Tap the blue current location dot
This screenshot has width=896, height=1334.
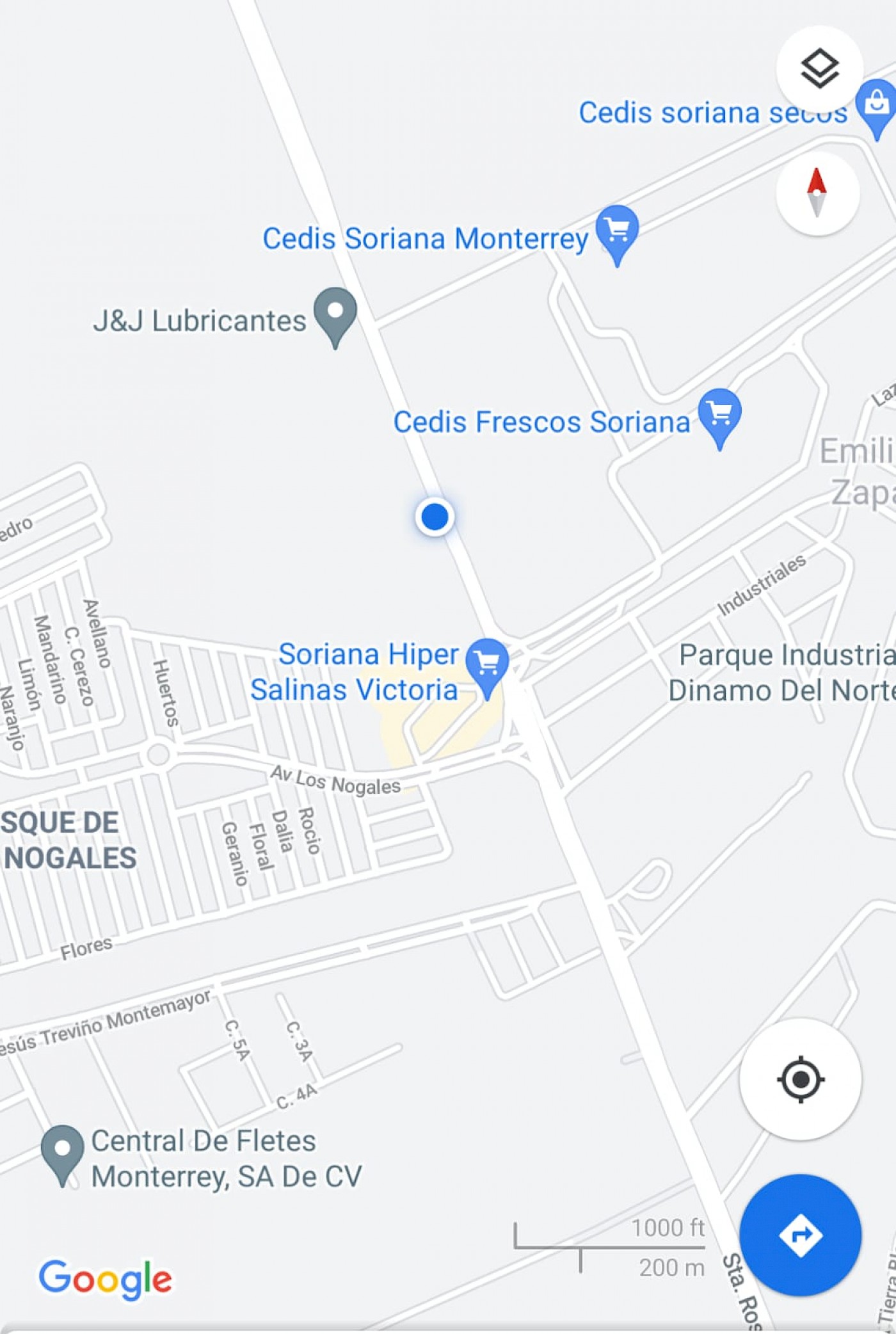click(435, 517)
